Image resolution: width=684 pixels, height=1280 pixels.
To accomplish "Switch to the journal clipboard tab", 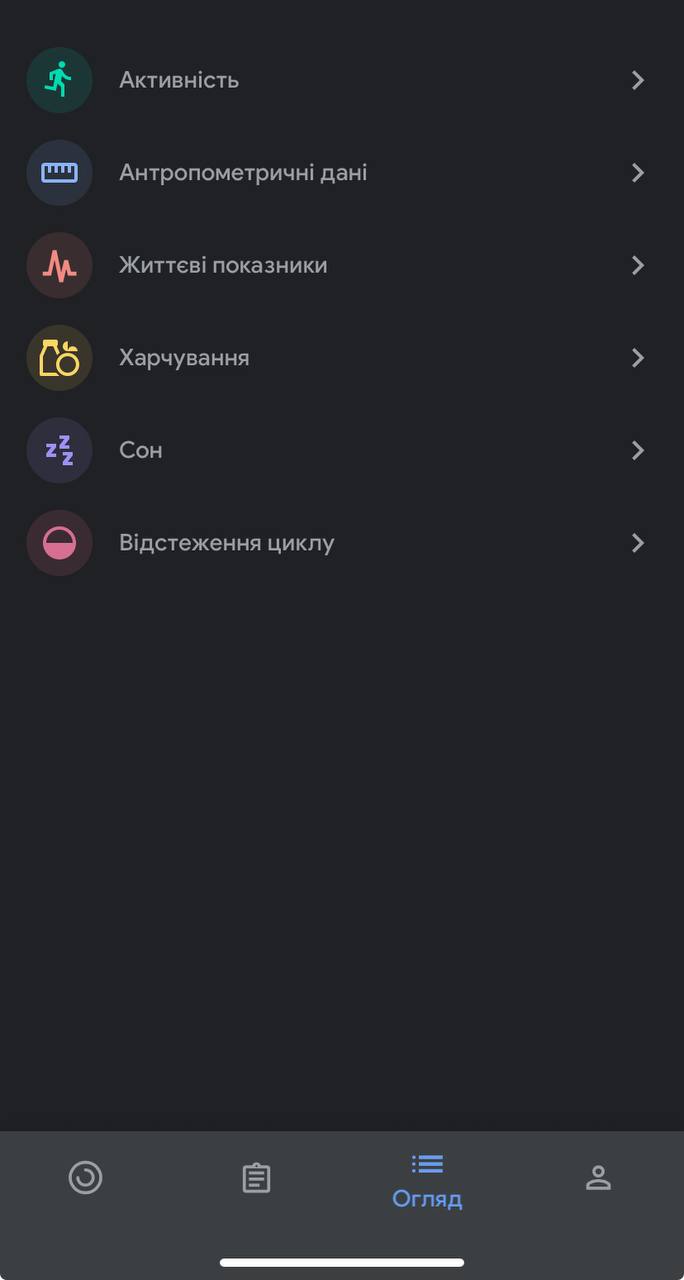I will coord(257,1178).
